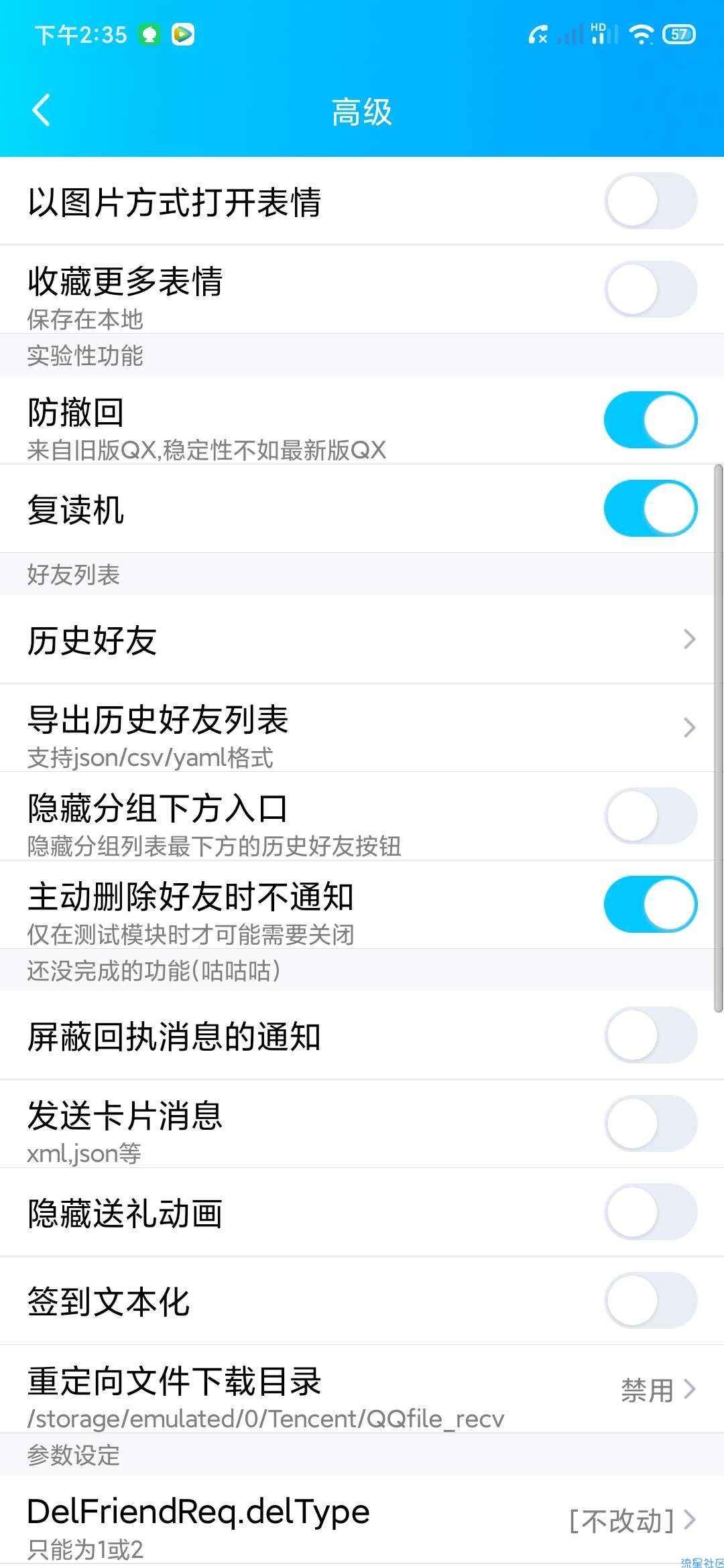Open 历史好友 list
This screenshot has height=1568, width=724.
pyautogui.click(x=362, y=639)
